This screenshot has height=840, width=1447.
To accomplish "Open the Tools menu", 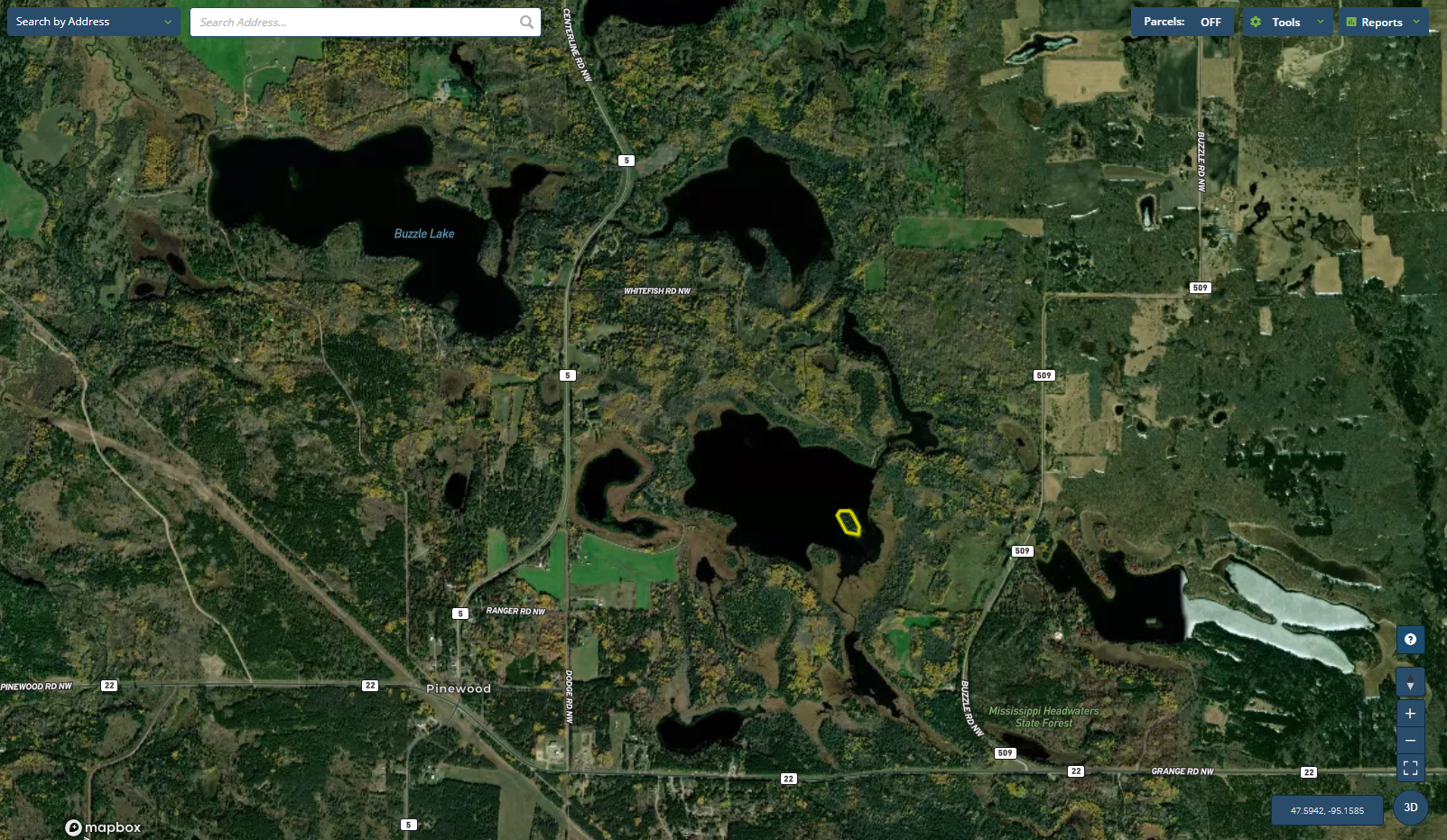I will coord(1286,22).
